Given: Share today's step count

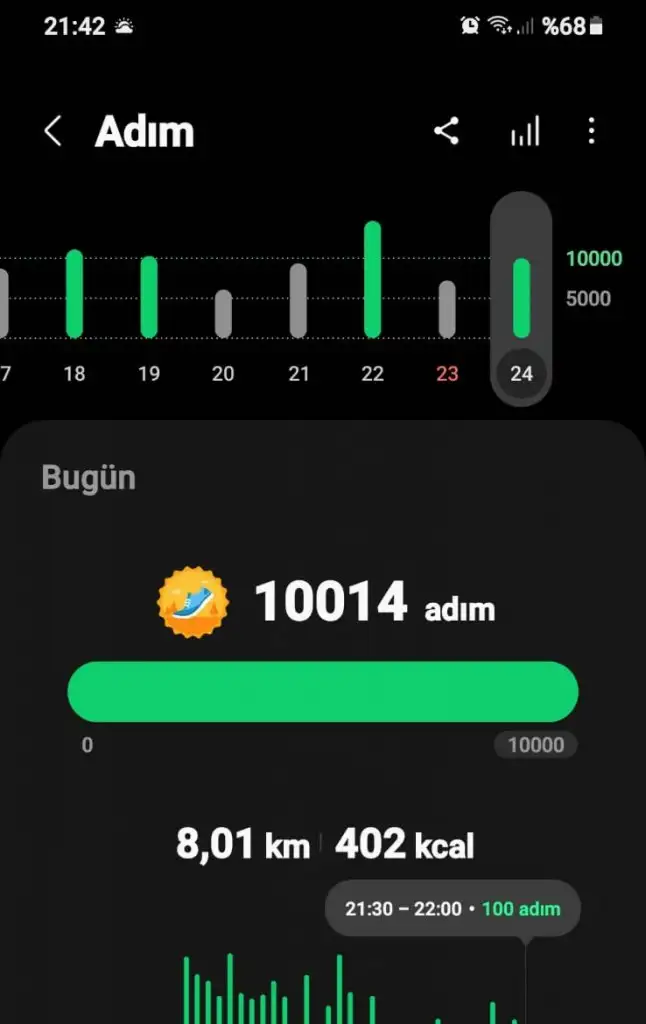Looking at the screenshot, I should (446, 131).
